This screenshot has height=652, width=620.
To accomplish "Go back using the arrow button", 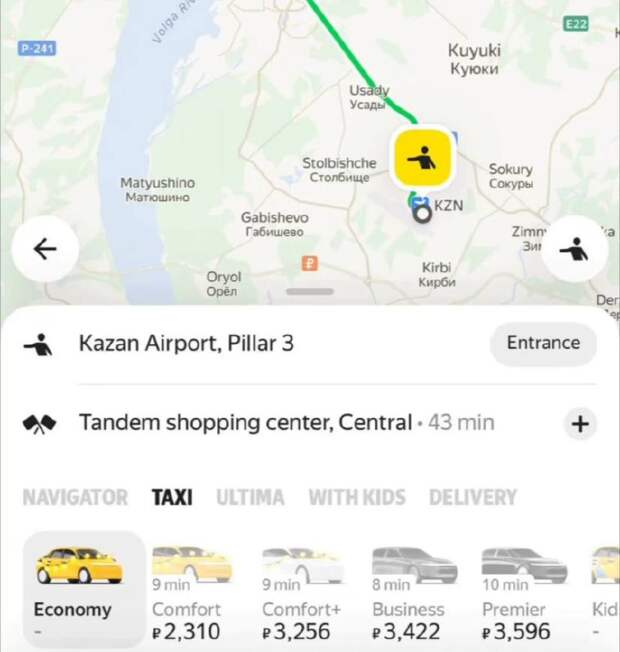I will tap(44, 250).
